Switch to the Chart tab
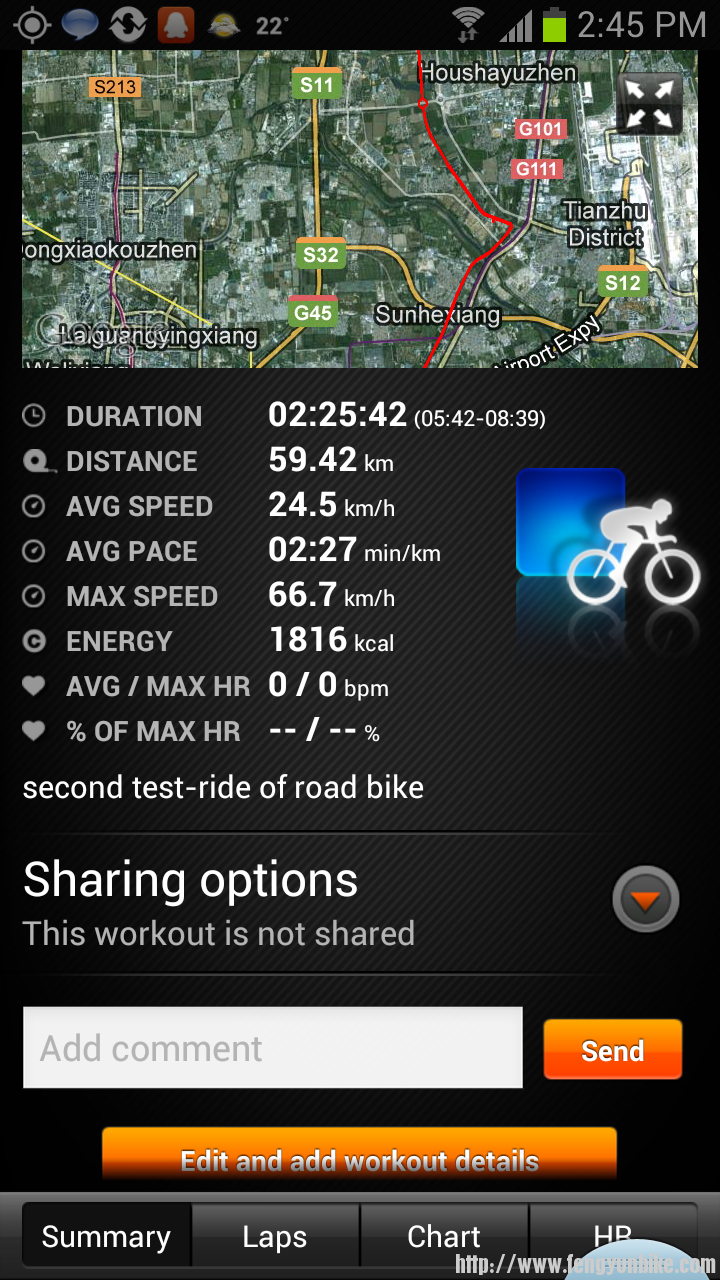Screen dimensions: 720x1280 pyautogui.click(x=444, y=1235)
